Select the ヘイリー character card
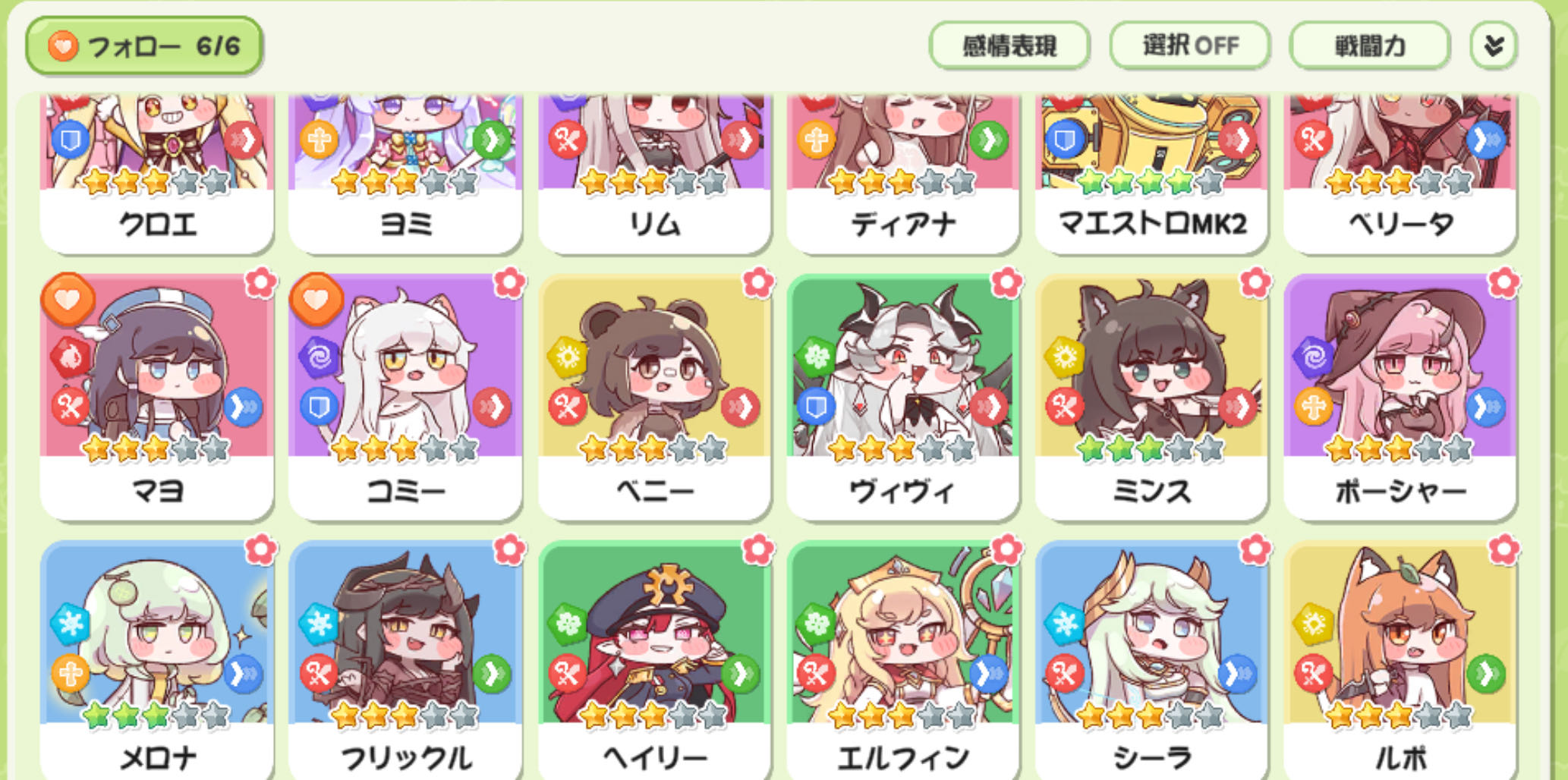 (654, 660)
